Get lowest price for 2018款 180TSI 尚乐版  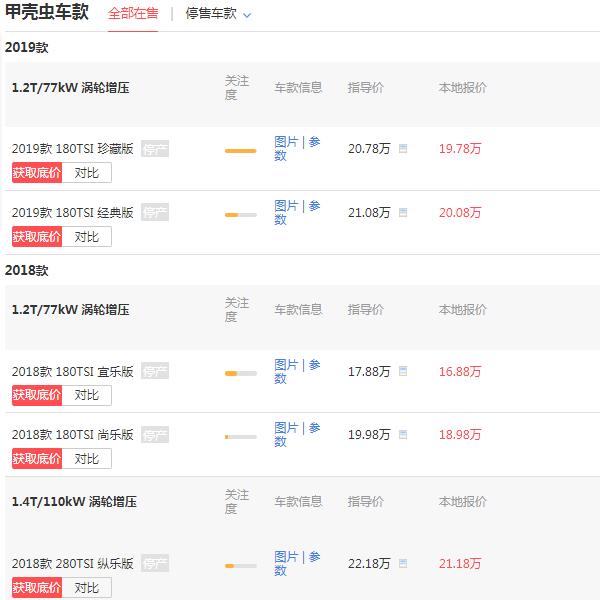coord(36,459)
